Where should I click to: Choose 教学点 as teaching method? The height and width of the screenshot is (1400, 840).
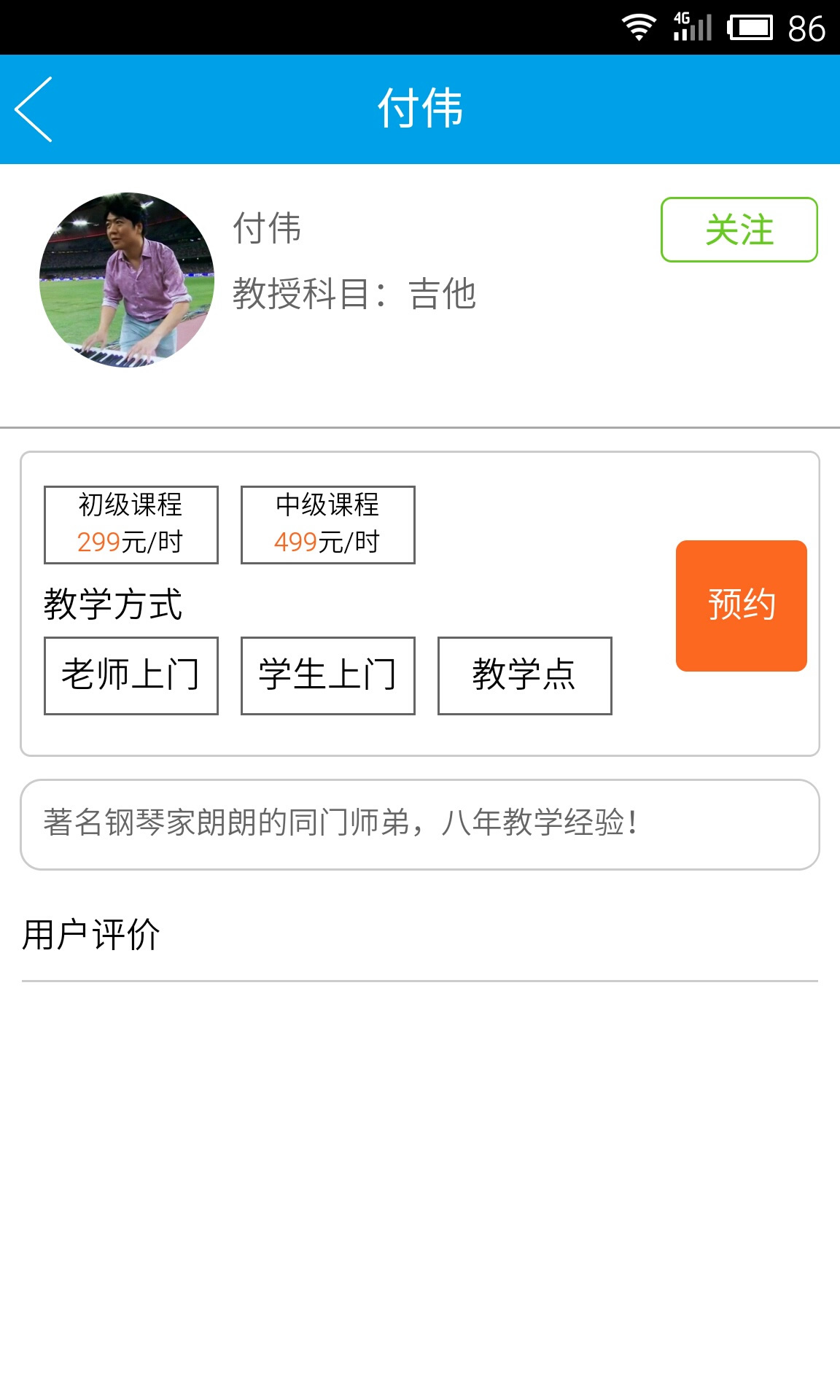524,676
